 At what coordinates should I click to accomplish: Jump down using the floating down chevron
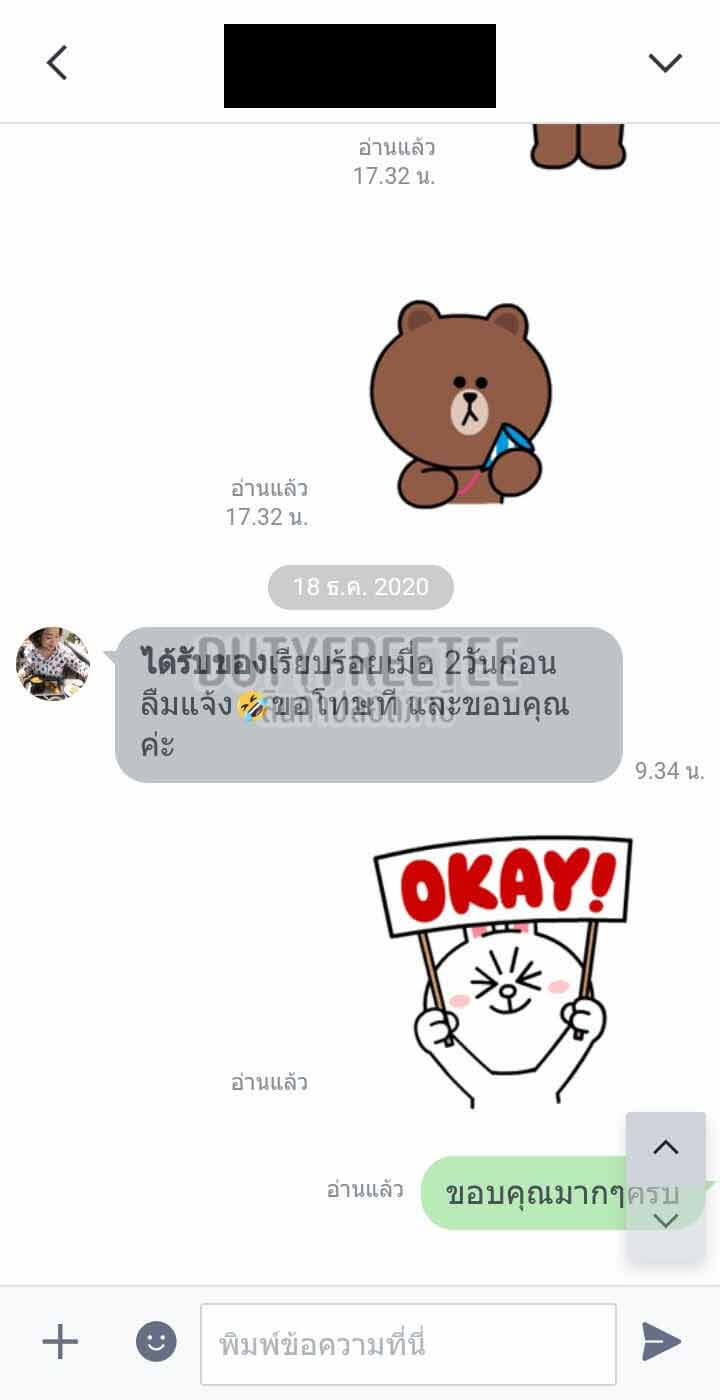[x=666, y=1220]
